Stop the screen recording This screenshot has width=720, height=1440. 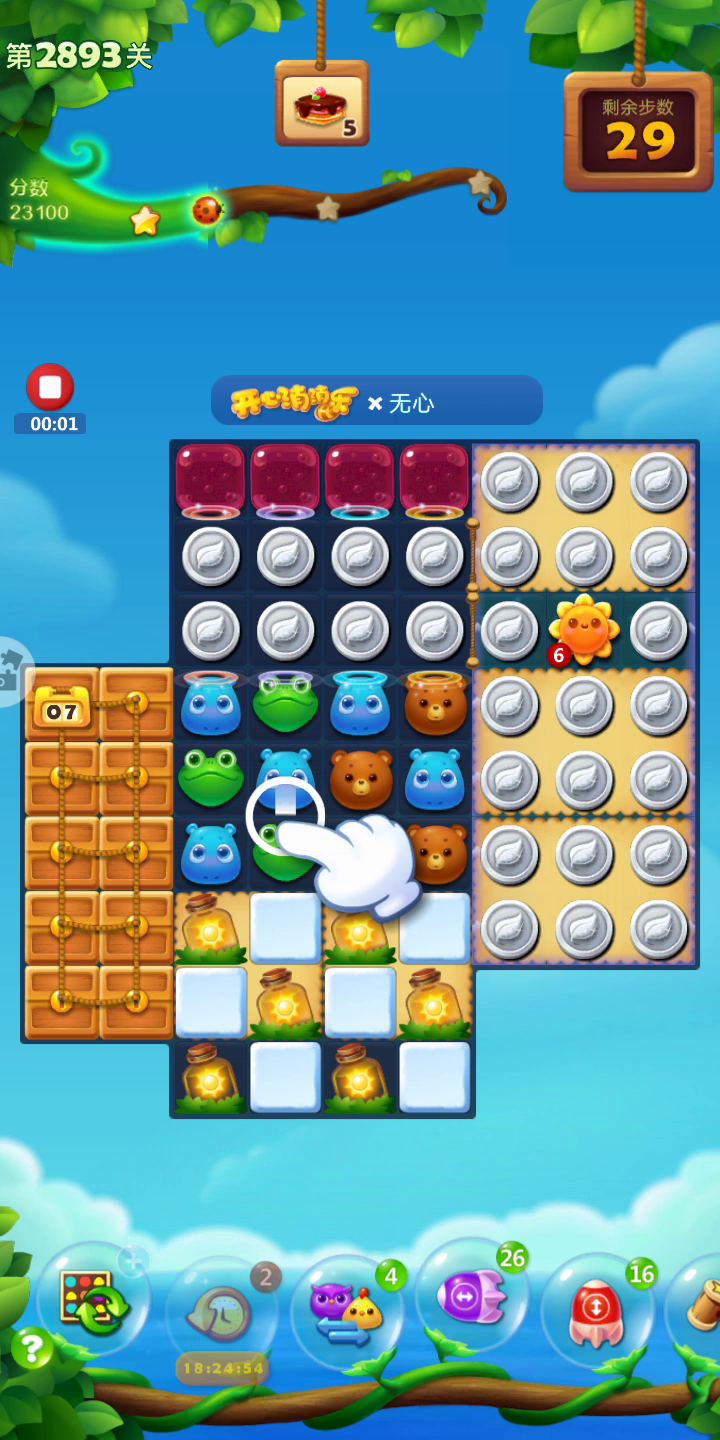50,387
